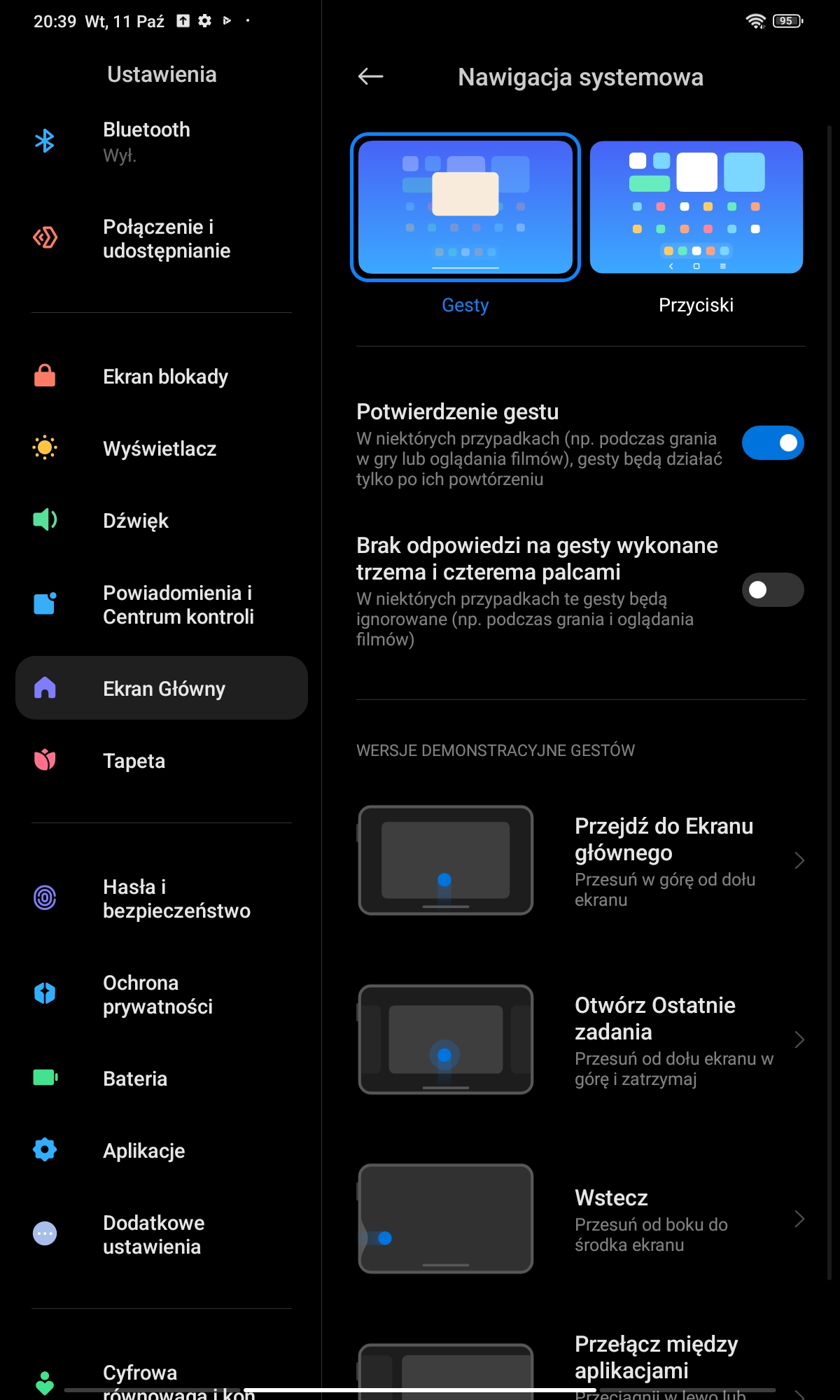Open Tapeta settings
The height and width of the screenshot is (1400, 840).
[162, 761]
